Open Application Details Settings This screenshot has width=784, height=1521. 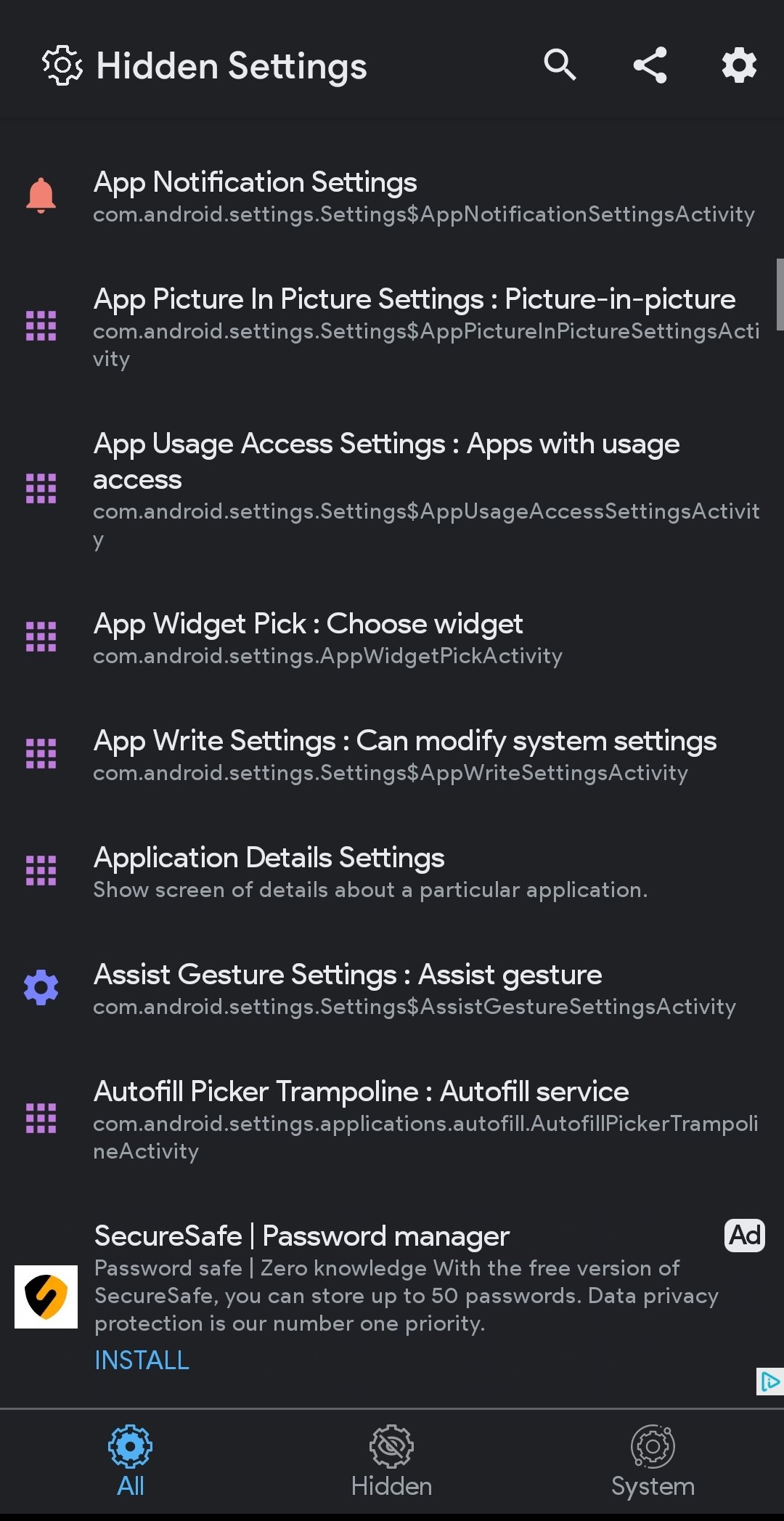click(392, 872)
